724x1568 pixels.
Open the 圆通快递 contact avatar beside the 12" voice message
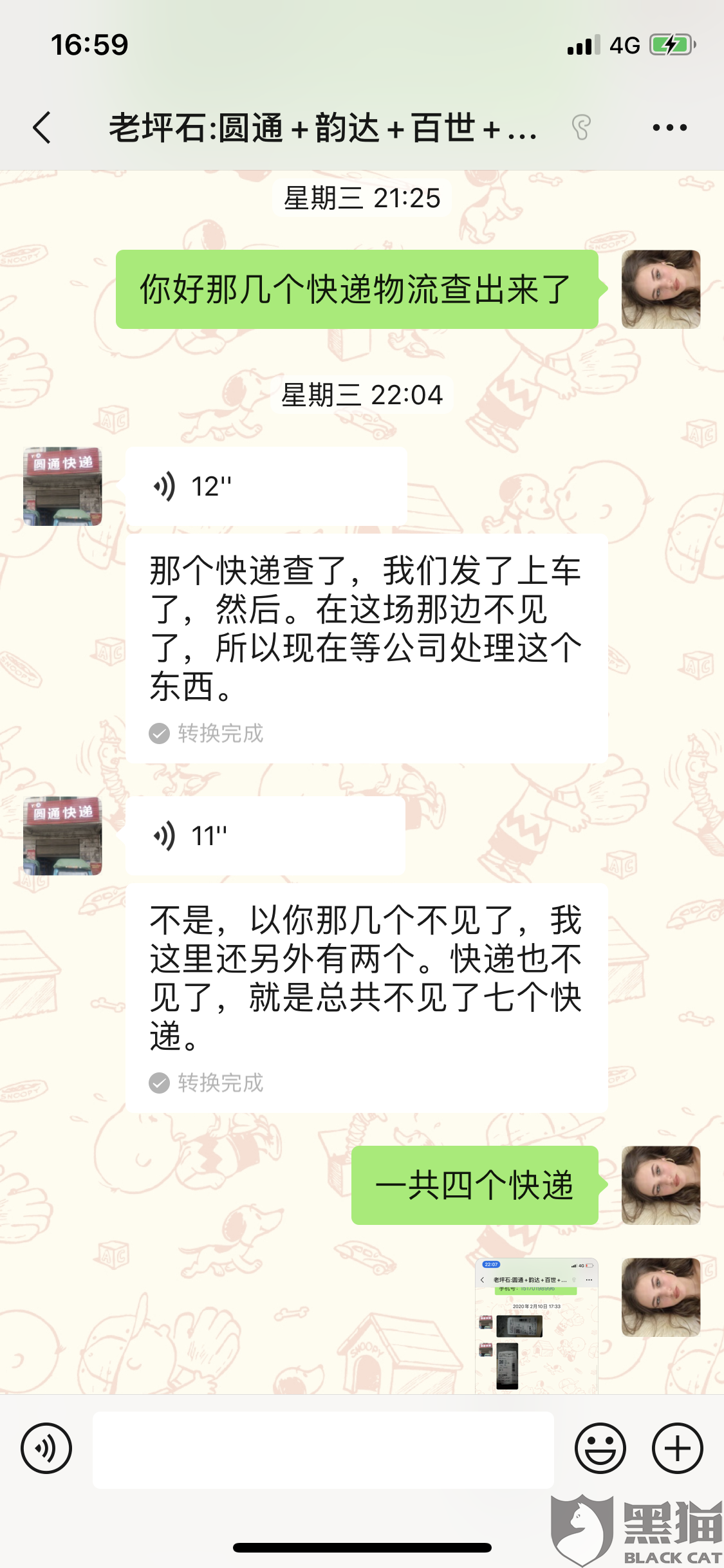pos(62,487)
